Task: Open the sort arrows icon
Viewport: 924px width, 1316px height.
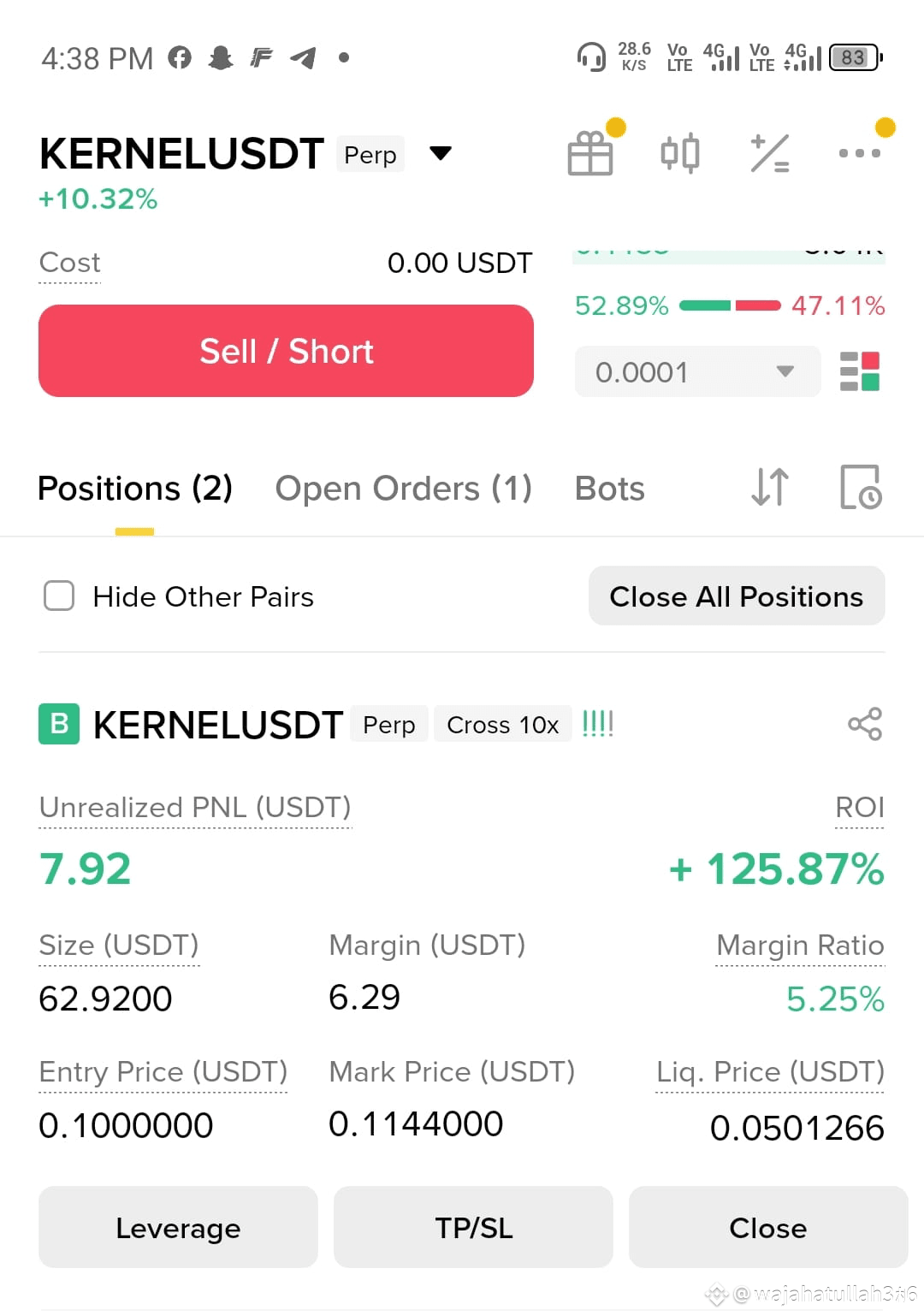Action: click(x=770, y=488)
